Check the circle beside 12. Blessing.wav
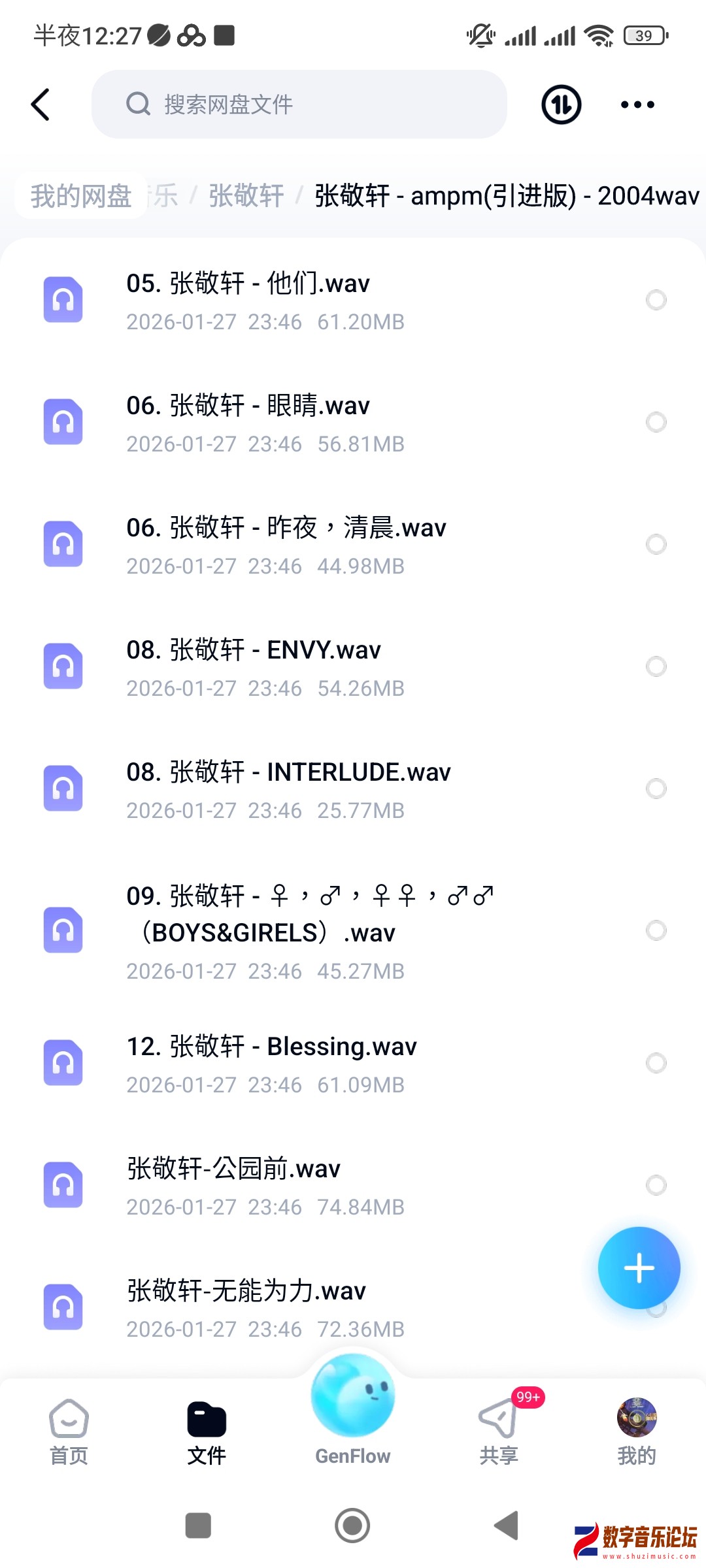This screenshot has width=706, height=1568. (656, 1063)
